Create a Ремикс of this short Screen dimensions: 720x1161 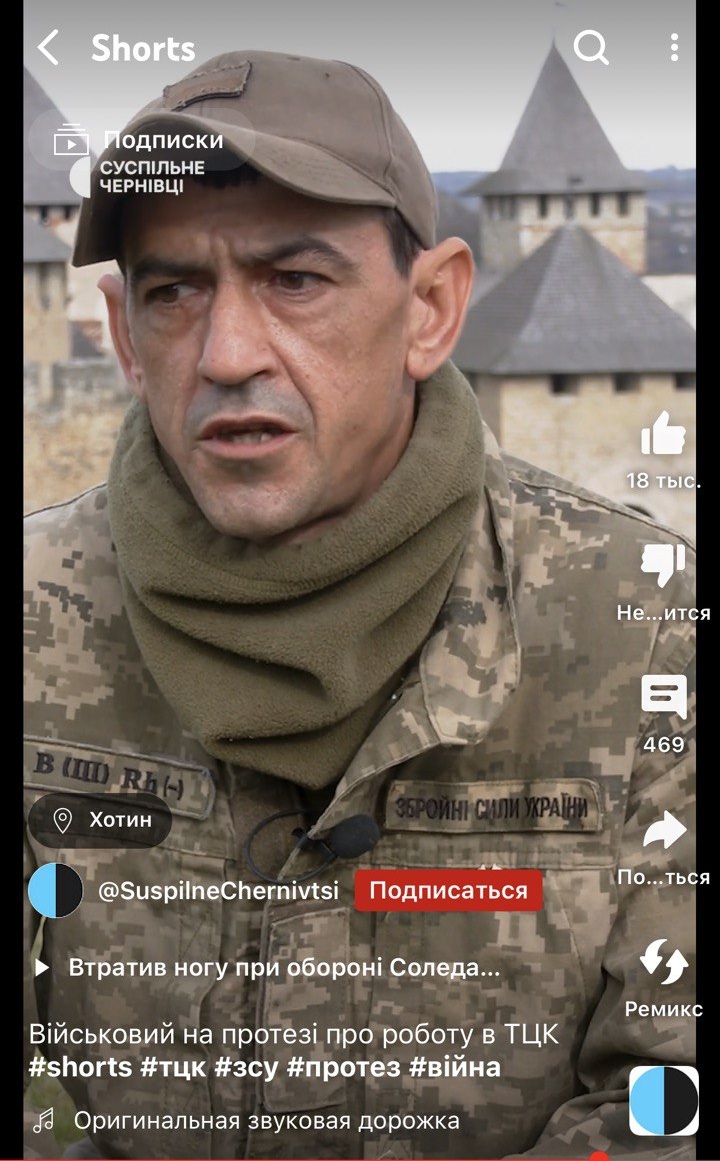pos(664,962)
